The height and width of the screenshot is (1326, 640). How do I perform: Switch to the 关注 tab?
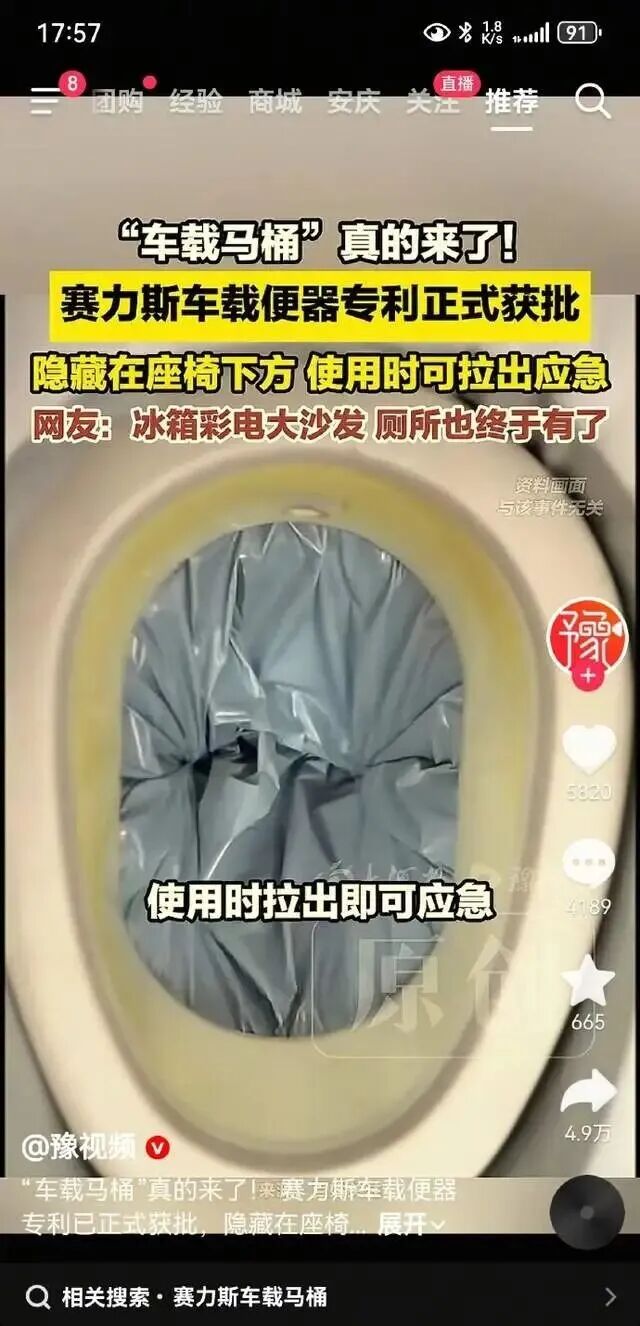point(433,101)
